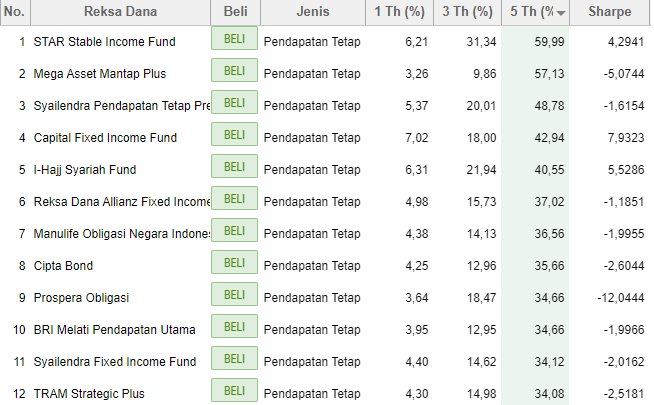Tap BELI for I-Hajj Syariah Fund
Screen dimensions: 654x405
[x=234, y=167]
